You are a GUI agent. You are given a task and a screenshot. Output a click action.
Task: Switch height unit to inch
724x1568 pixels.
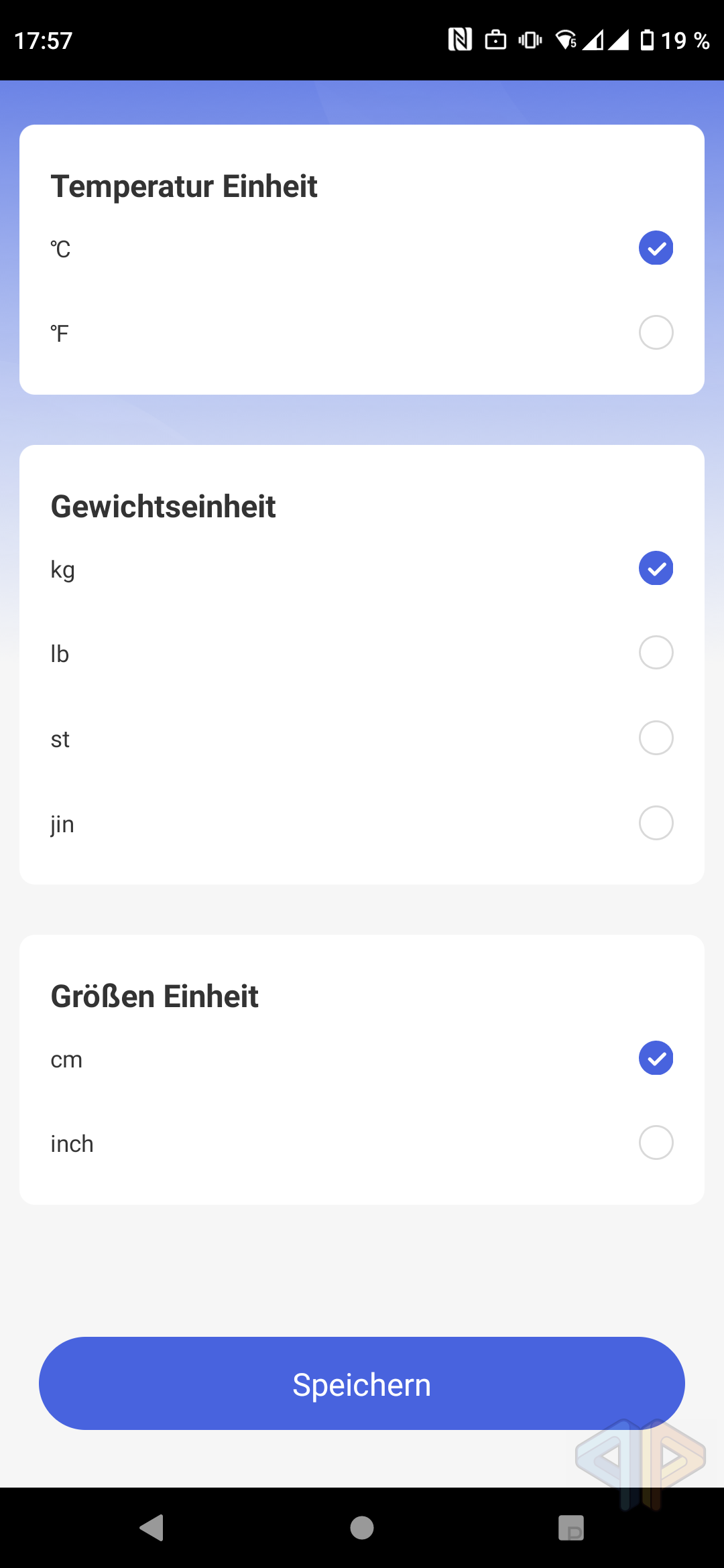click(362, 1143)
